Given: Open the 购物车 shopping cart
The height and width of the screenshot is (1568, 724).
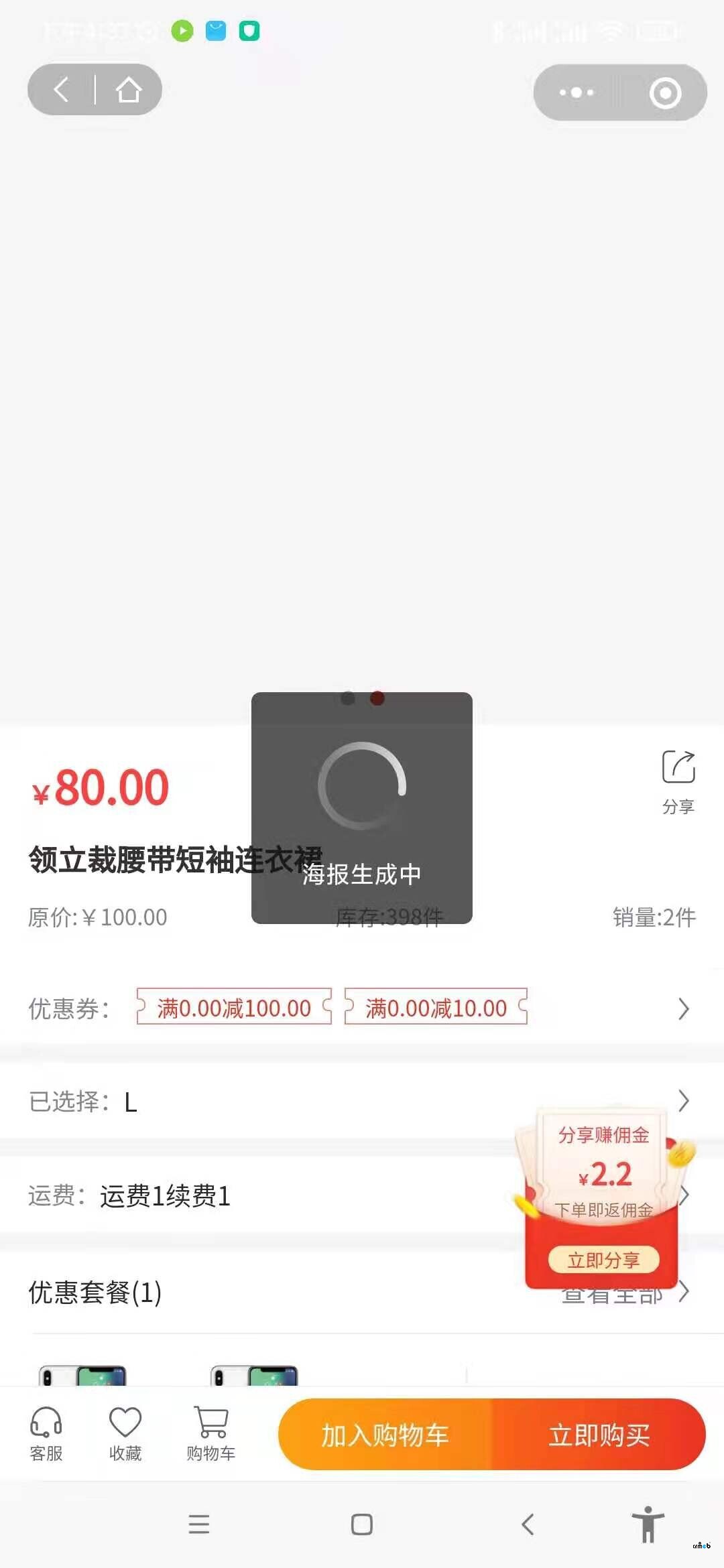Looking at the screenshot, I should coord(211,1433).
